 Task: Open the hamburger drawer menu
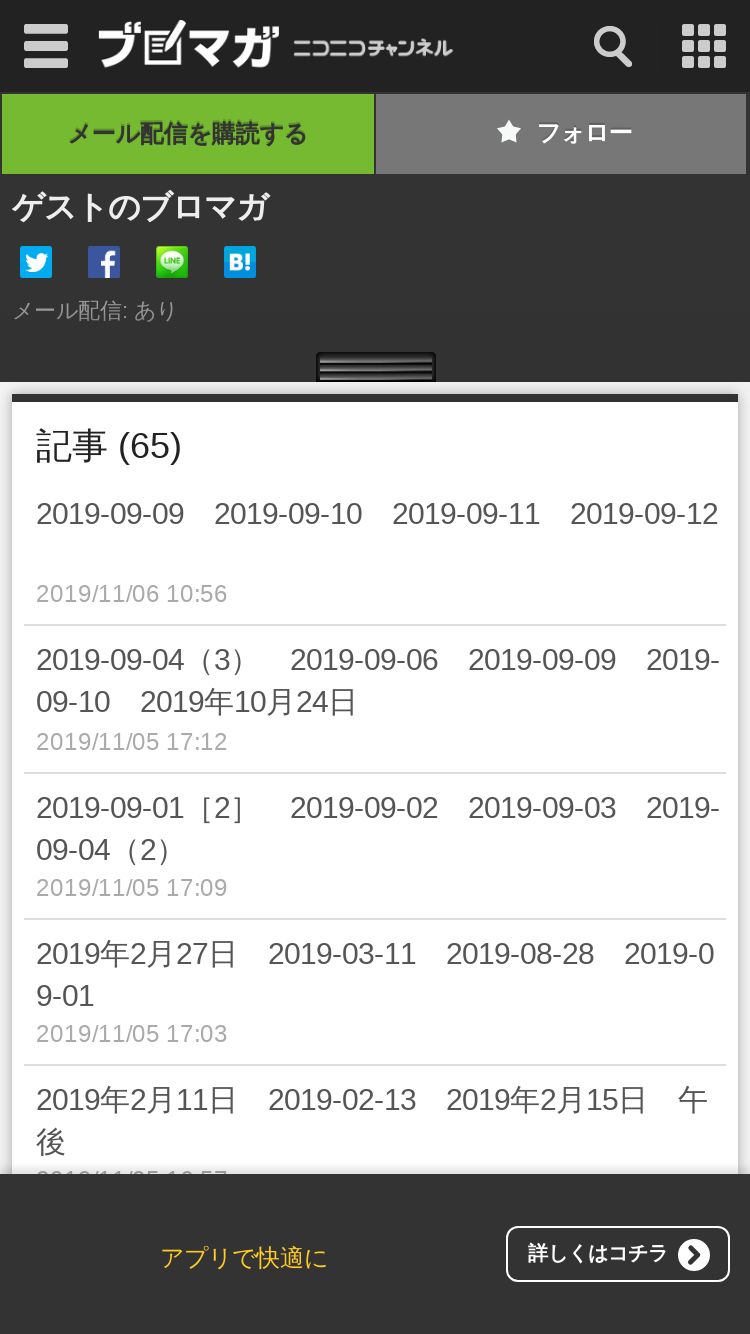tap(46, 46)
